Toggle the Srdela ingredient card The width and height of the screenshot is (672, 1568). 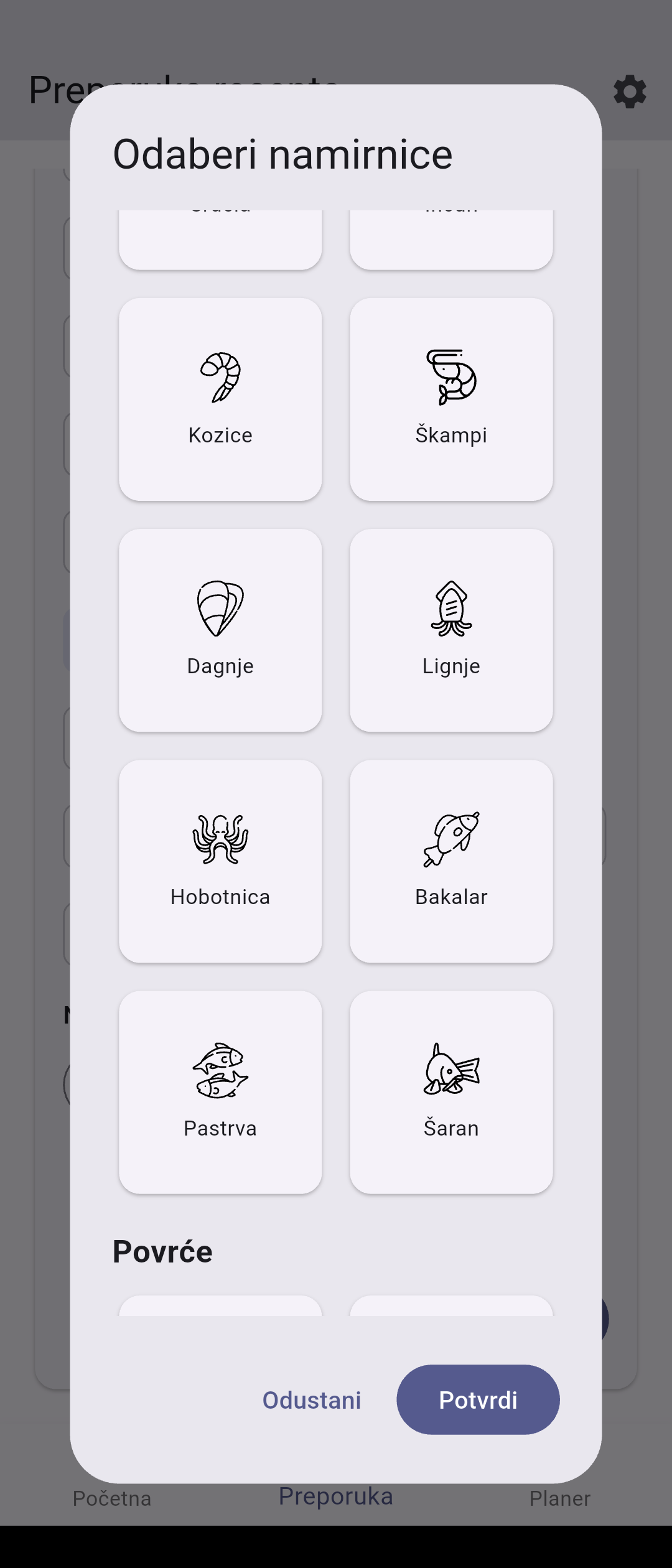coord(220,240)
